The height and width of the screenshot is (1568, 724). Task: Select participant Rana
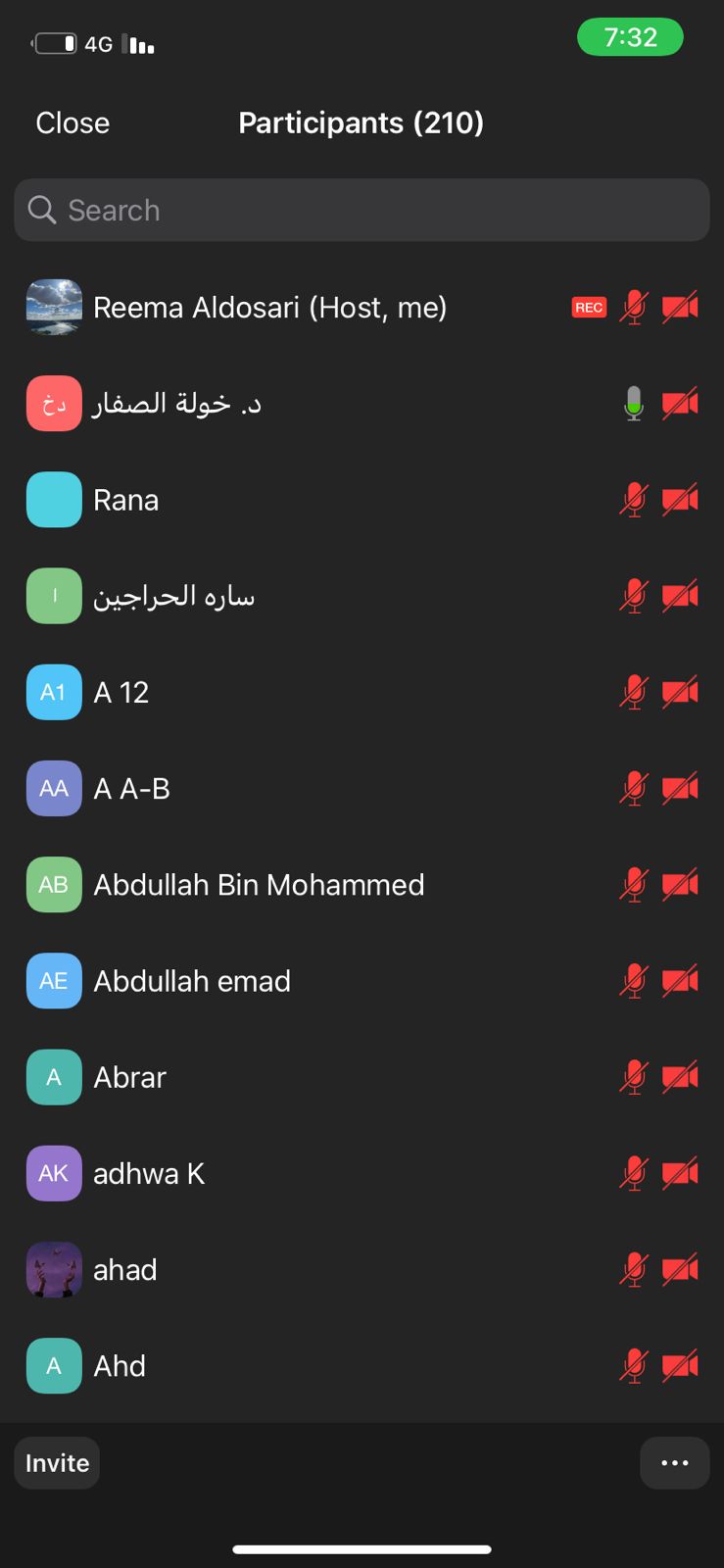[126, 500]
